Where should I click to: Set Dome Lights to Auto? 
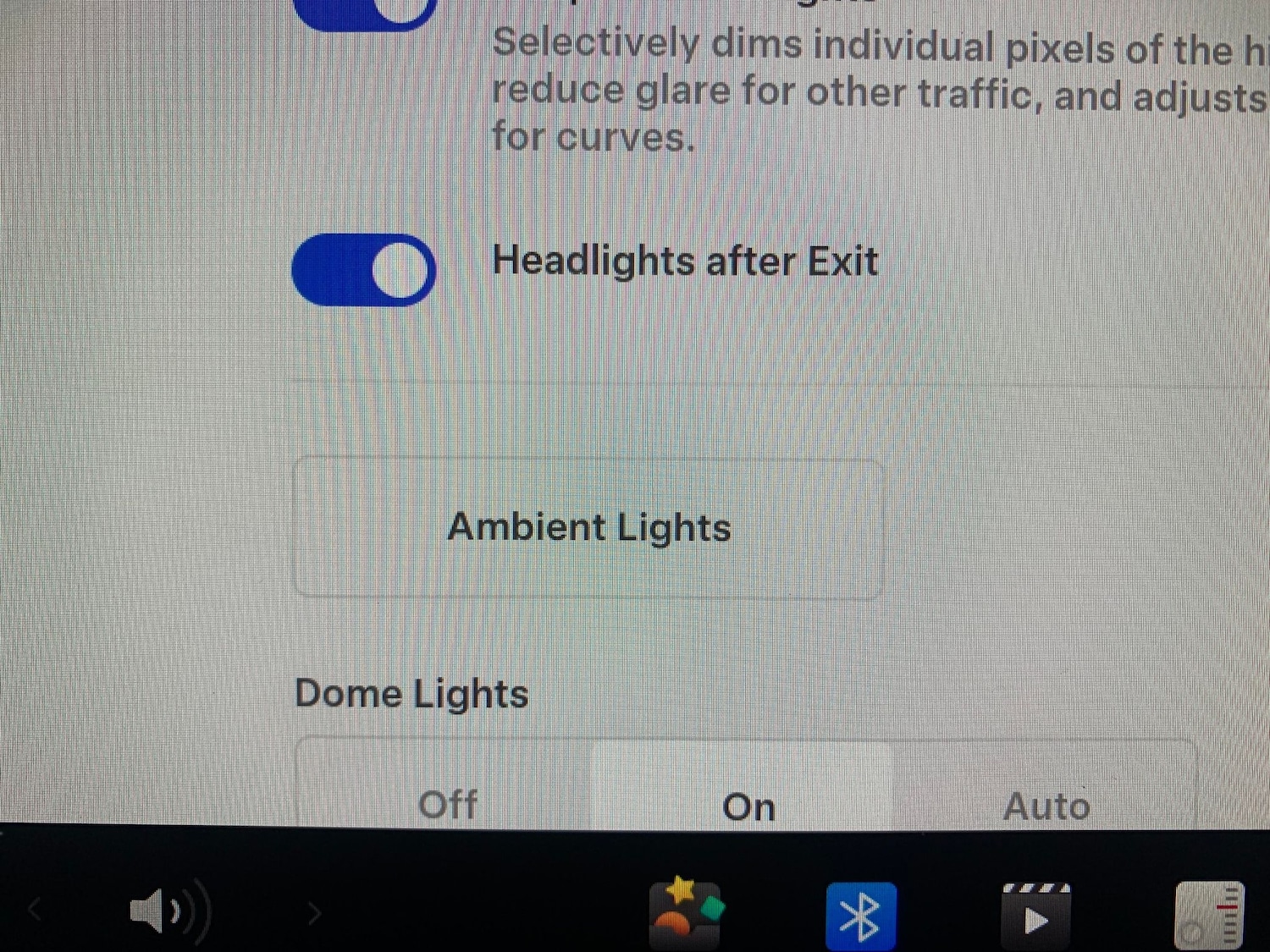(1046, 806)
